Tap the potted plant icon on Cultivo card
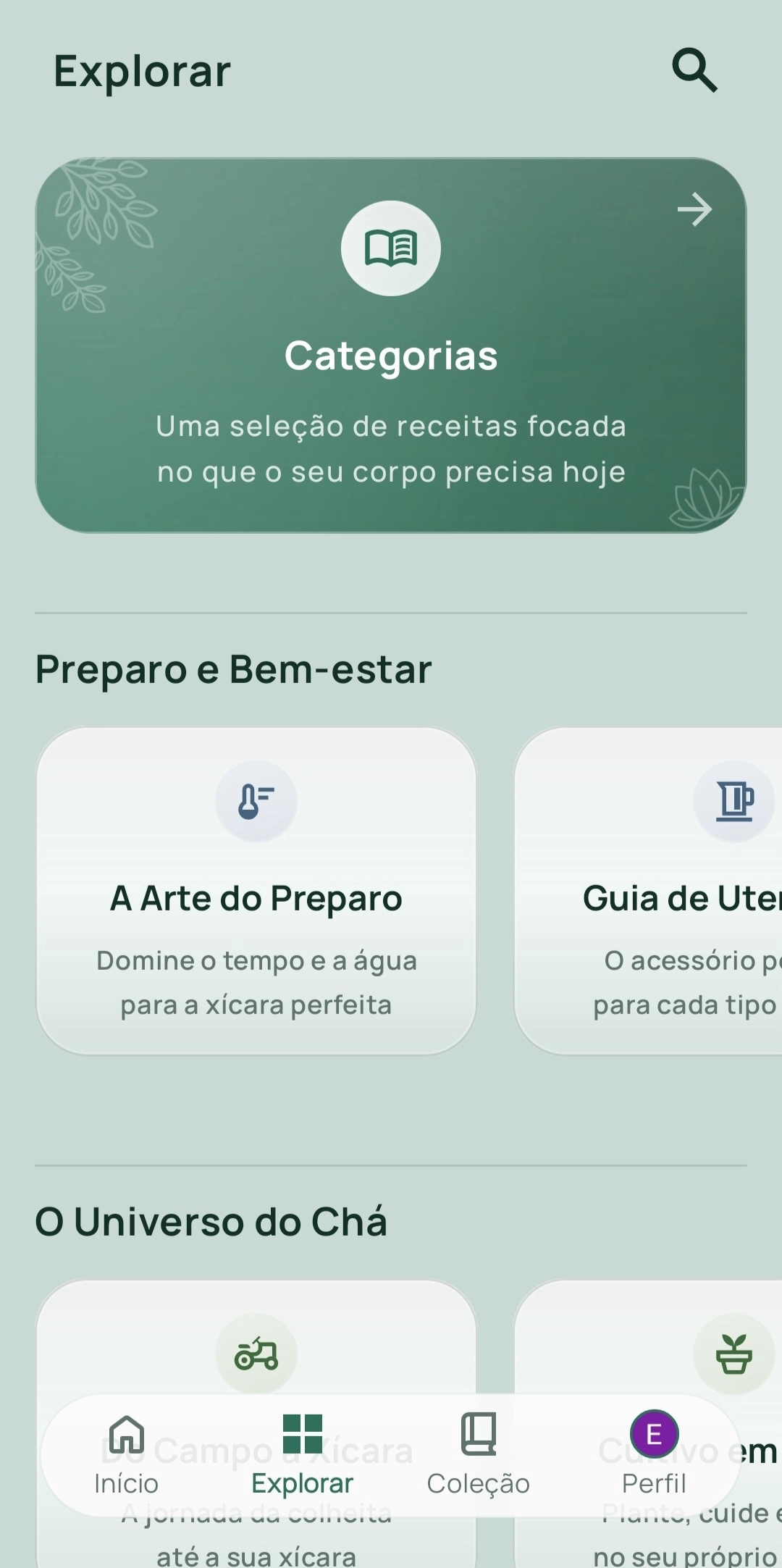Viewport: 782px width, 1568px height. (734, 1353)
